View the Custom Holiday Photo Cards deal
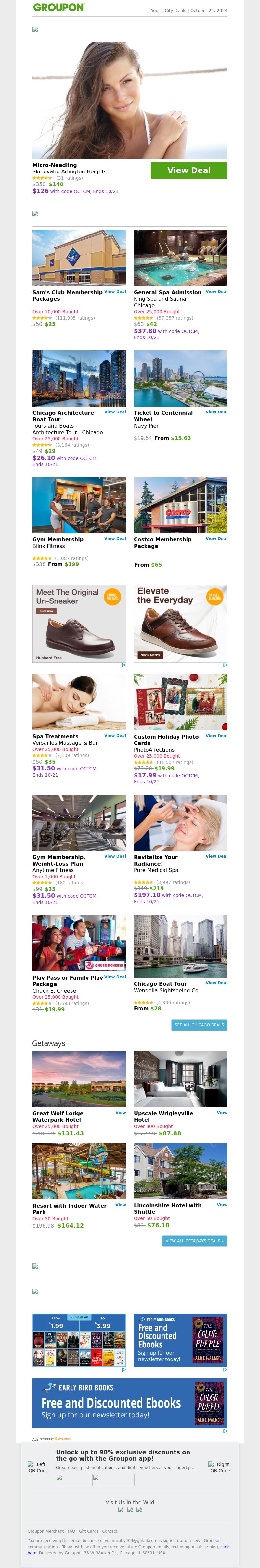This screenshot has width=260, height=1568. 216,736
